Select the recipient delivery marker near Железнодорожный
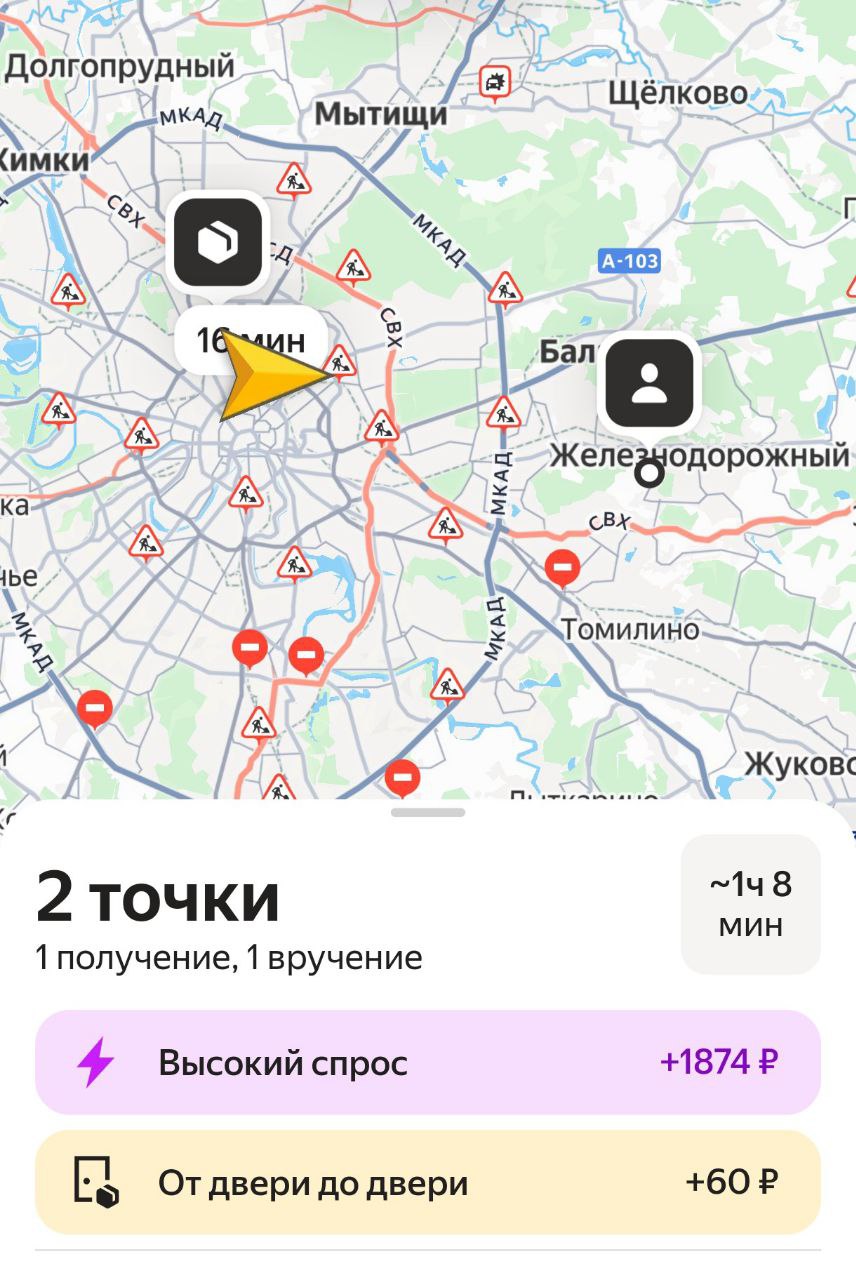The height and width of the screenshot is (1280, 856). click(x=649, y=383)
